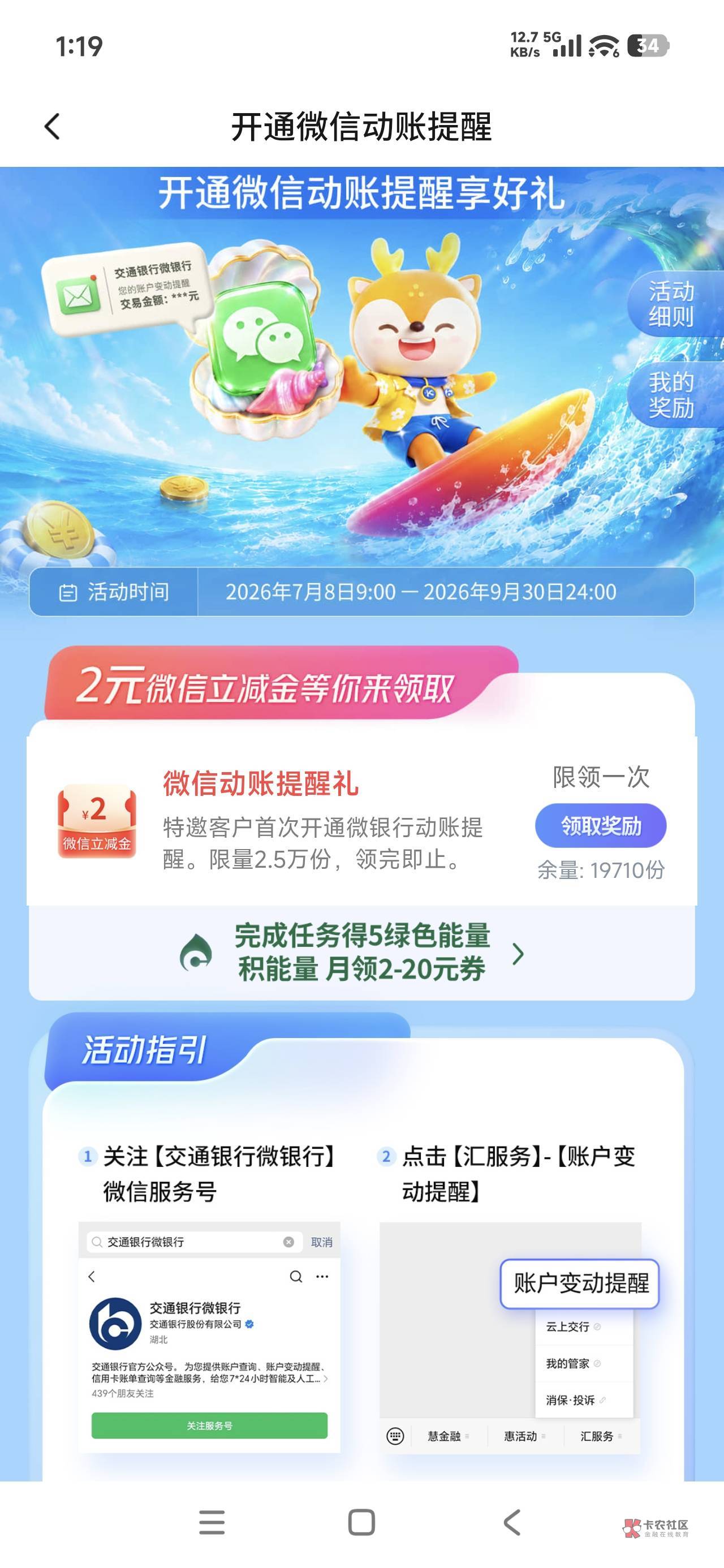
Task: Go back using the header arrow
Action: 53,127
